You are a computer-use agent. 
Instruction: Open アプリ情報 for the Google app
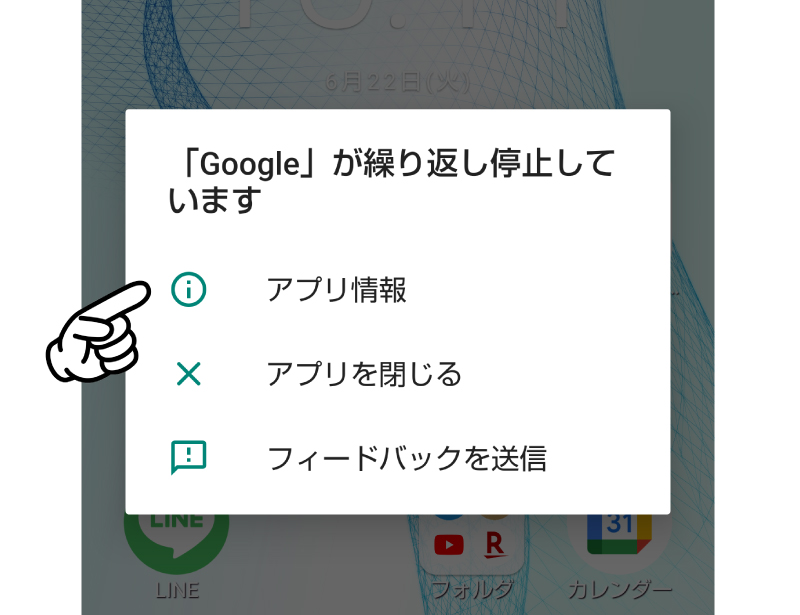click(x=336, y=291)
